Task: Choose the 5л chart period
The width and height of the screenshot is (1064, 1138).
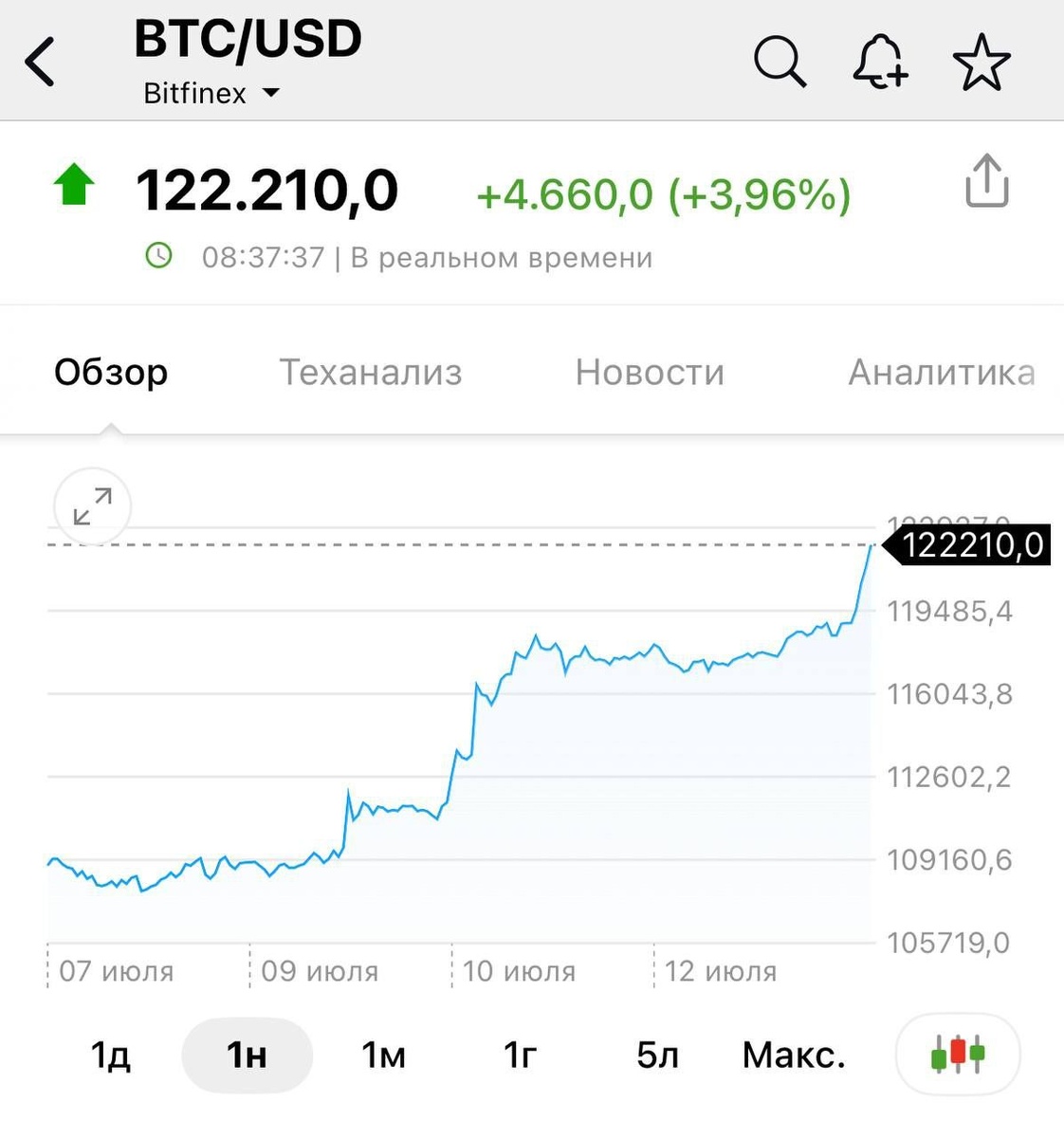Action: (657, 1055)
